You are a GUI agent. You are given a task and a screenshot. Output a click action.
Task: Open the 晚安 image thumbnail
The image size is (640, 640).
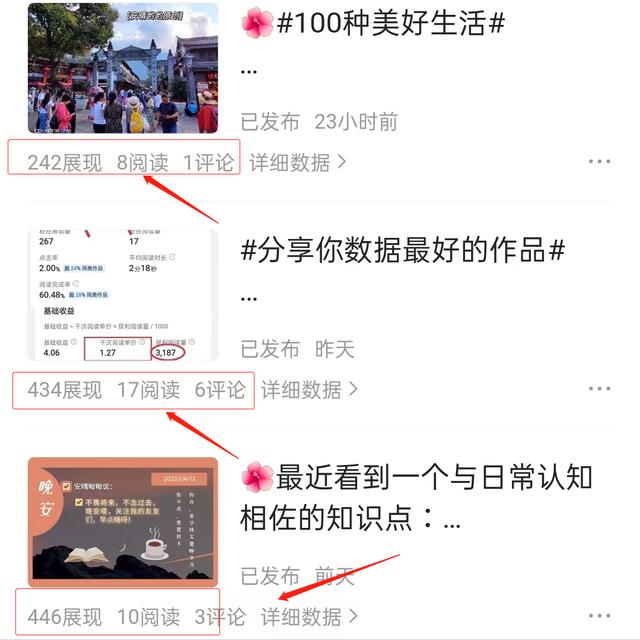[x=123, y=521]
